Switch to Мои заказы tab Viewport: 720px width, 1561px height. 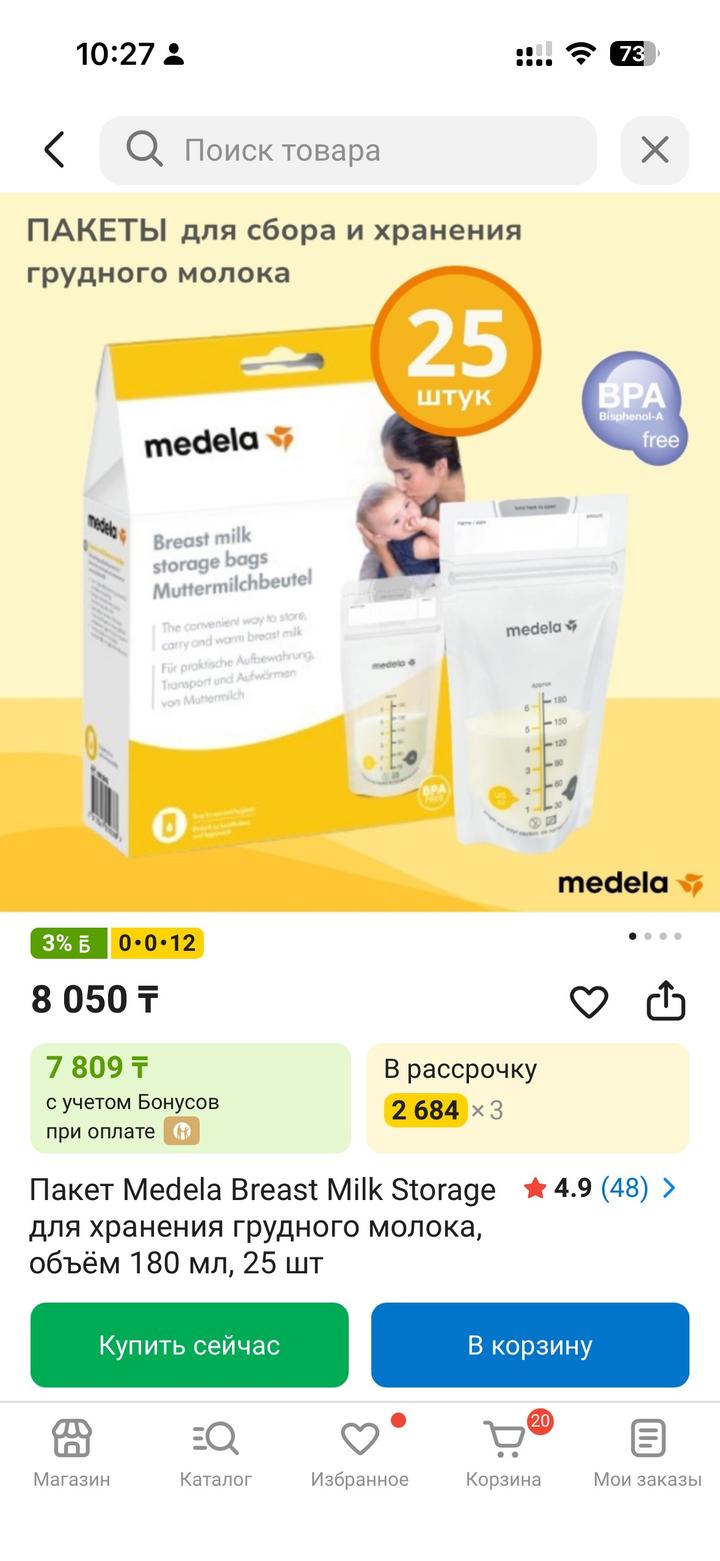click(x=648, y=1453)
